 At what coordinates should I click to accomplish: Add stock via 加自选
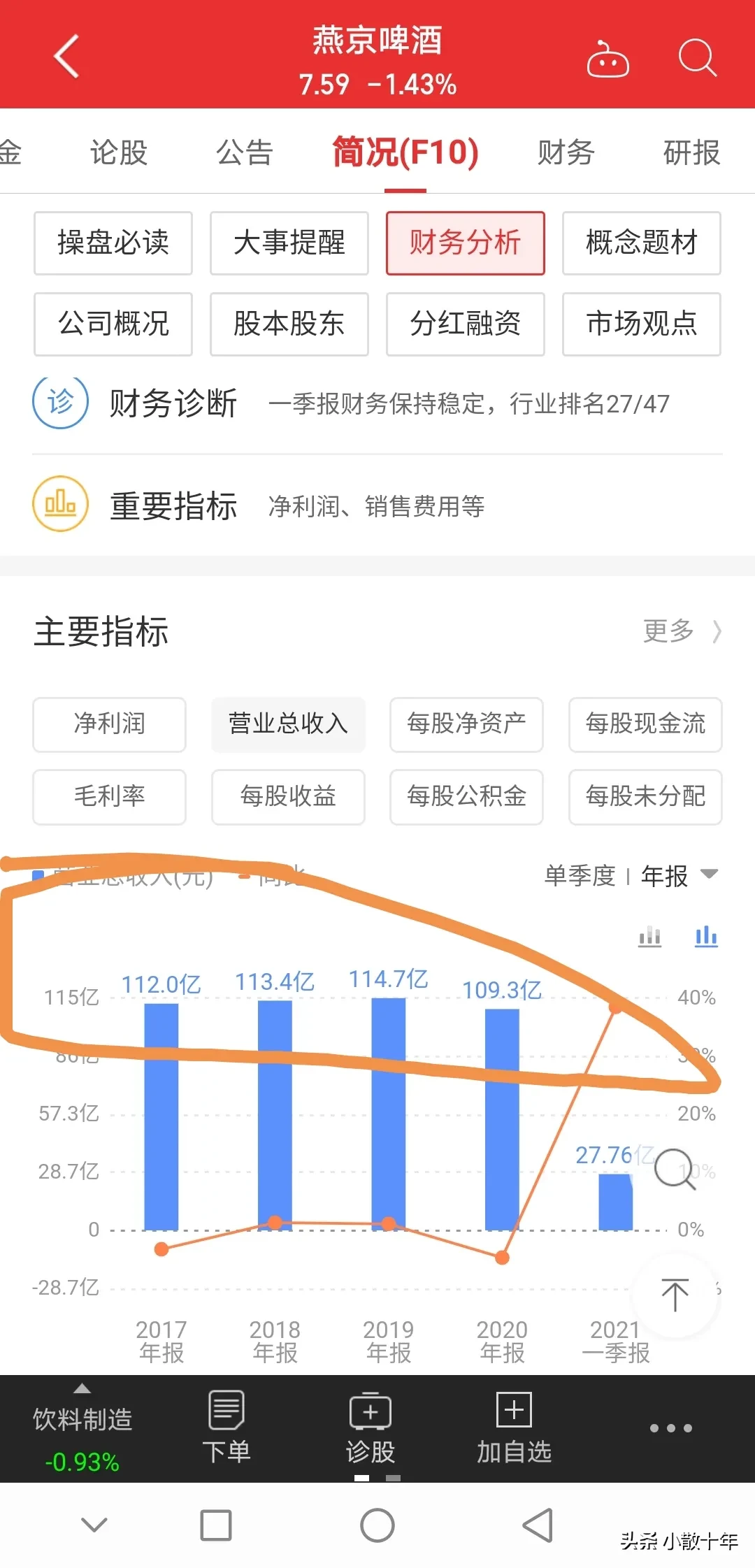point(514,1427)
